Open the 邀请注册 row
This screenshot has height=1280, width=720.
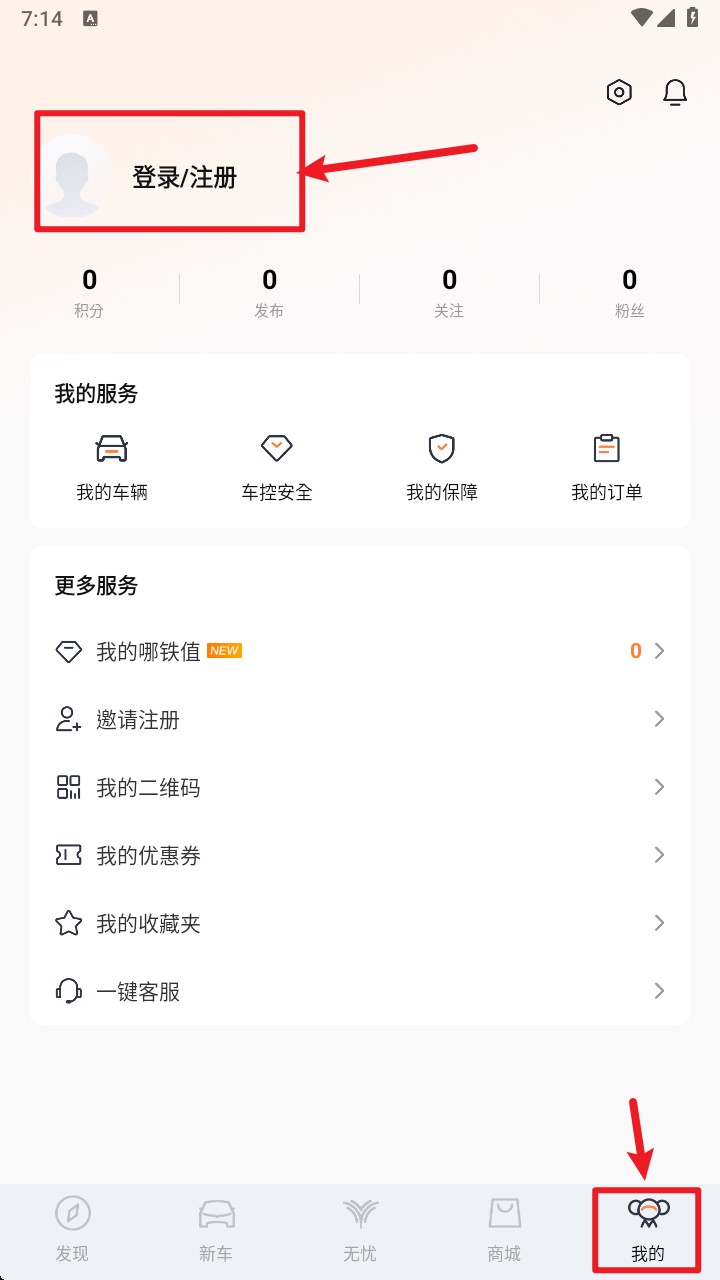click(x=360, y=720)
